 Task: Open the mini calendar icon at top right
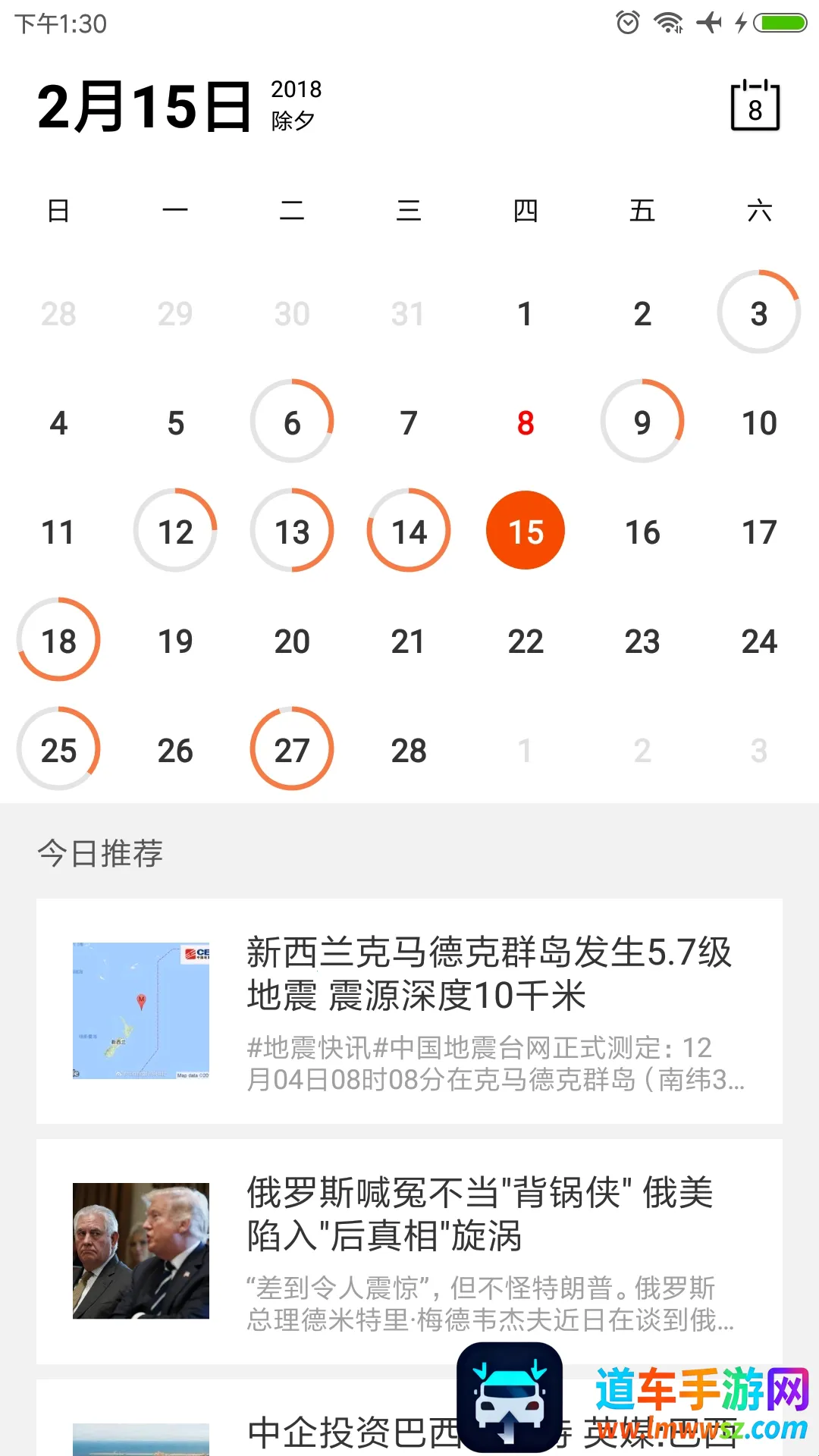coord(755,106)
